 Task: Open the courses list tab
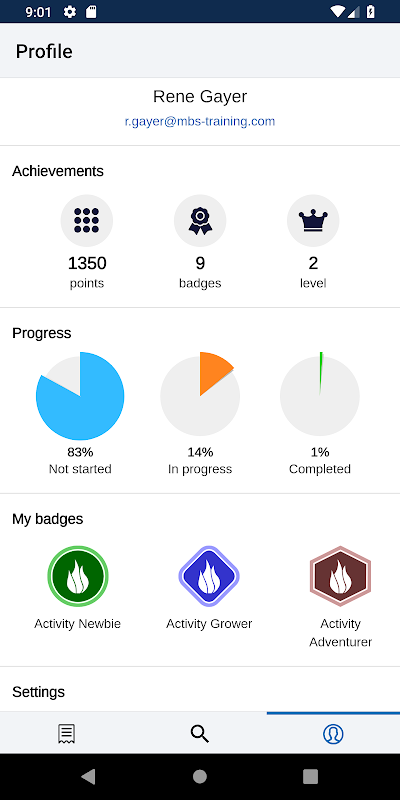[66, 734]
